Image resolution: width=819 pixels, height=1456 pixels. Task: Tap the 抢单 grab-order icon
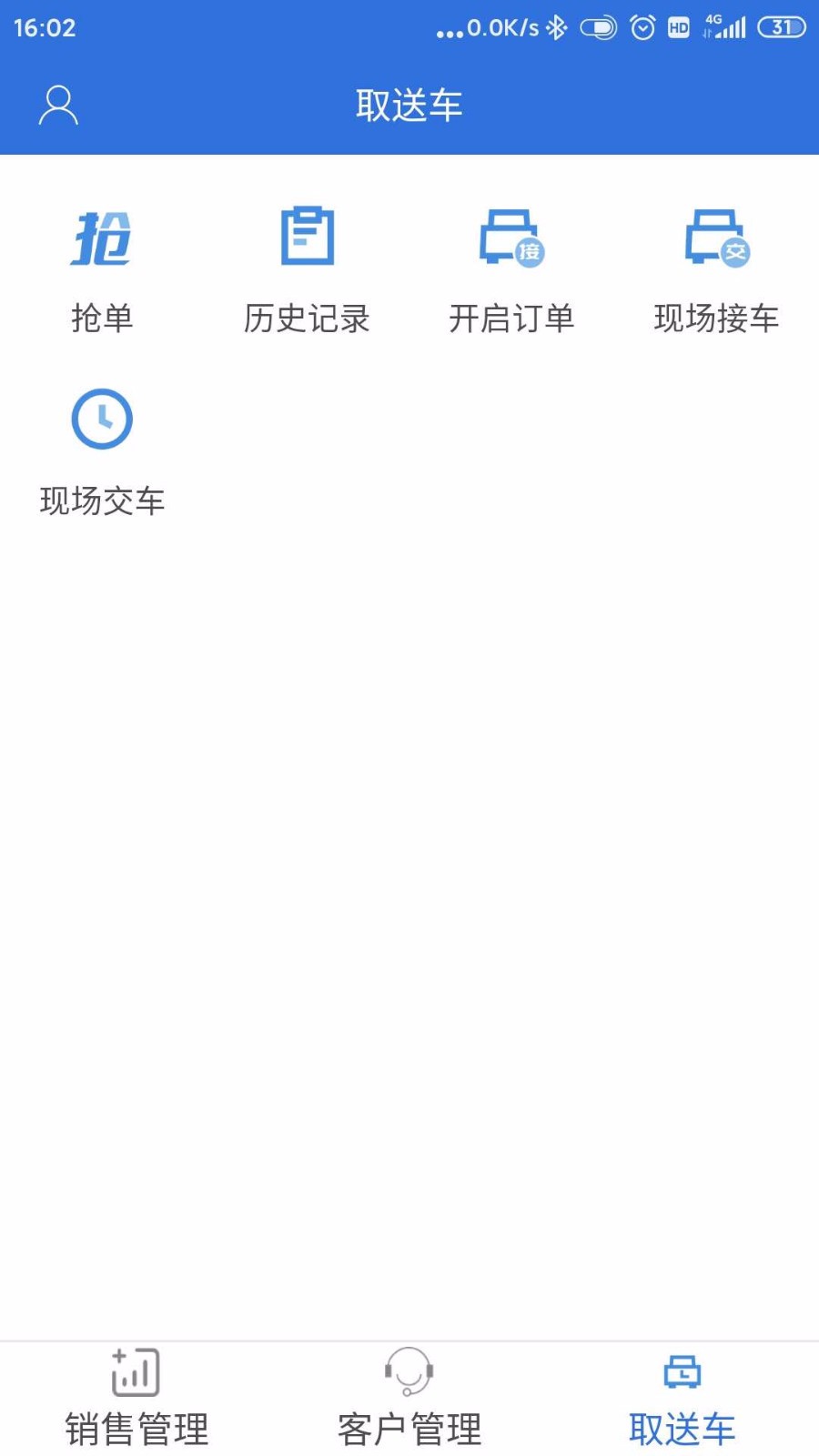click(101, 238)
